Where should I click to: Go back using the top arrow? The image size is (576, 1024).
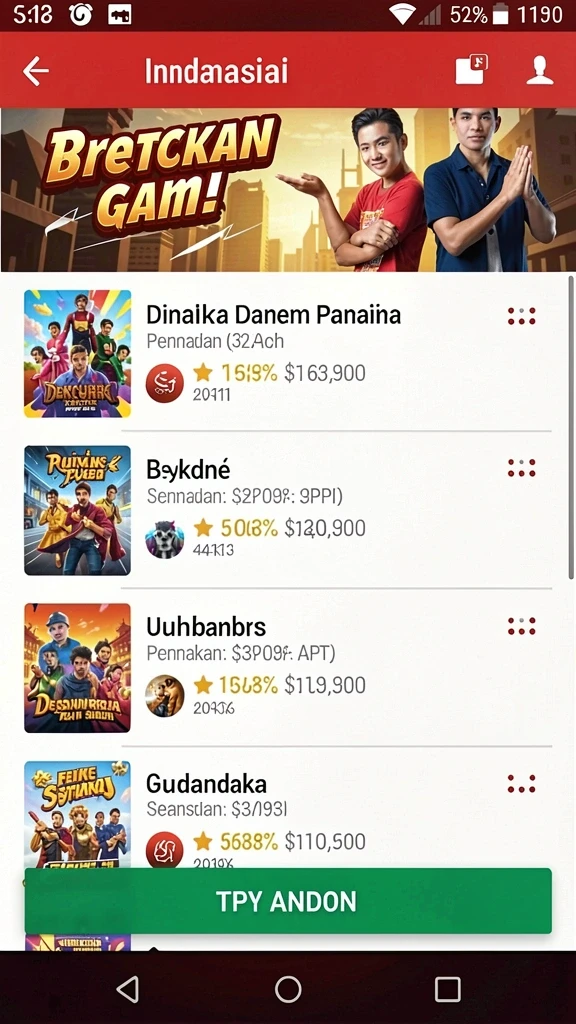click(x=36, y=71)
